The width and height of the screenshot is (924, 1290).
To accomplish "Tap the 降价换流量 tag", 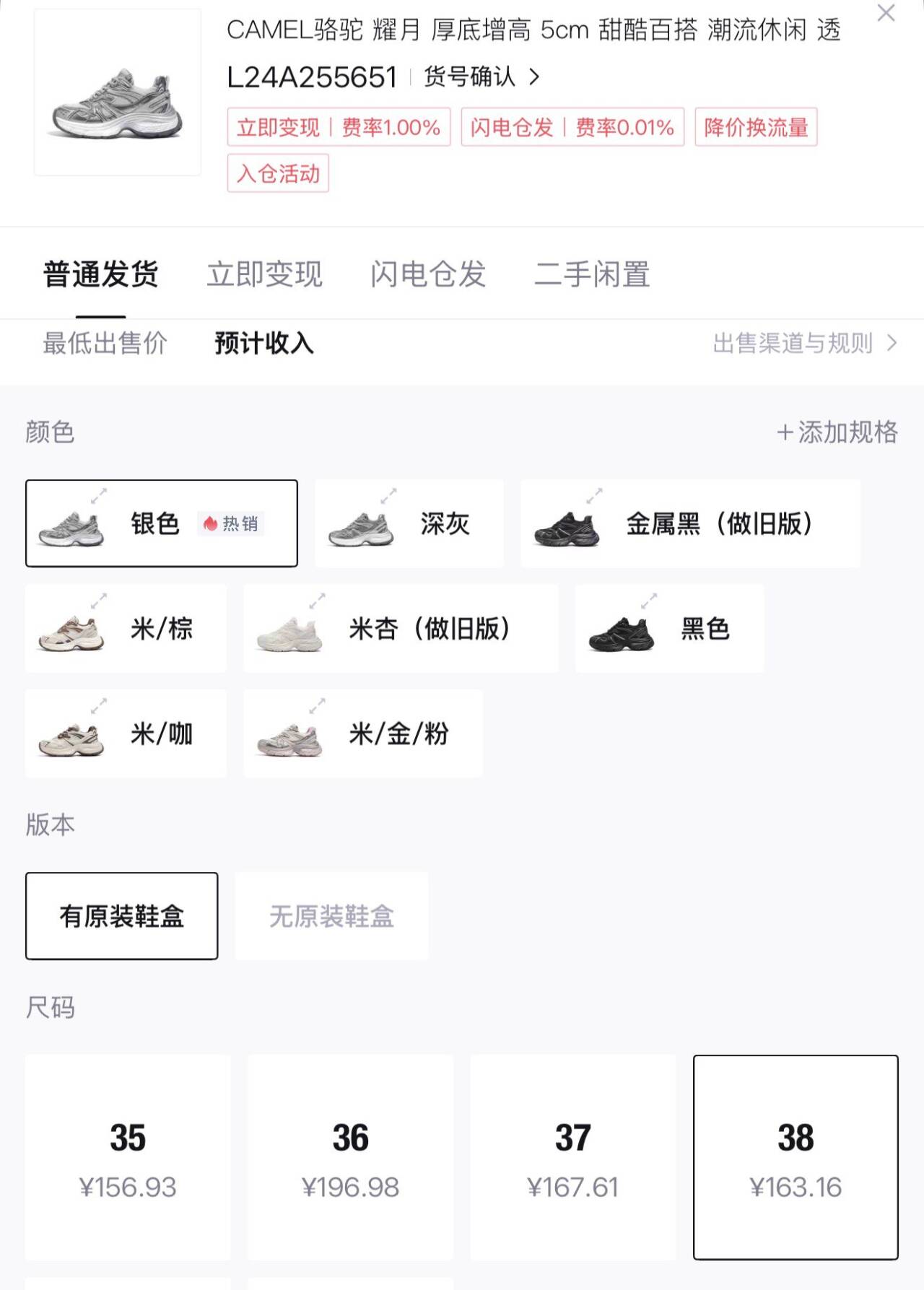I will (756, 127).
